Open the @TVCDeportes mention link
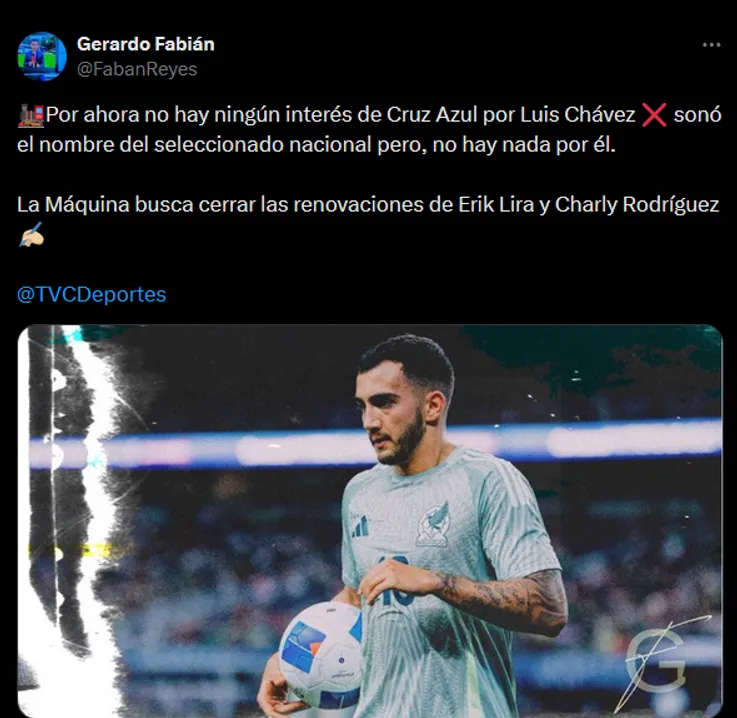 pyautogui.click(x=92, y=294)
